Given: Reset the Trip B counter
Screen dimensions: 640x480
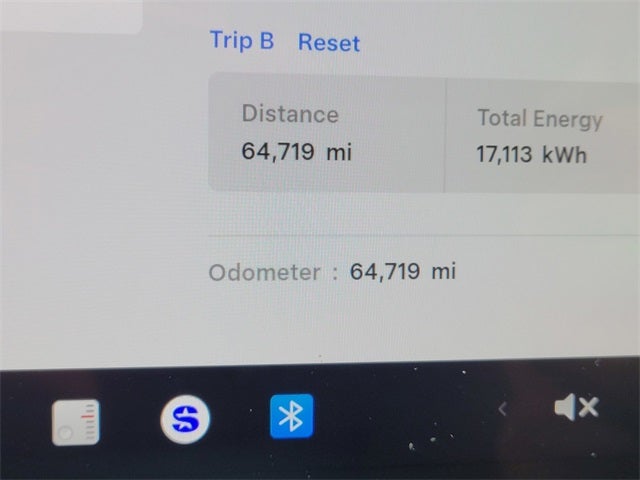Looking at the screenshot, I should click(x=328, y=43).
